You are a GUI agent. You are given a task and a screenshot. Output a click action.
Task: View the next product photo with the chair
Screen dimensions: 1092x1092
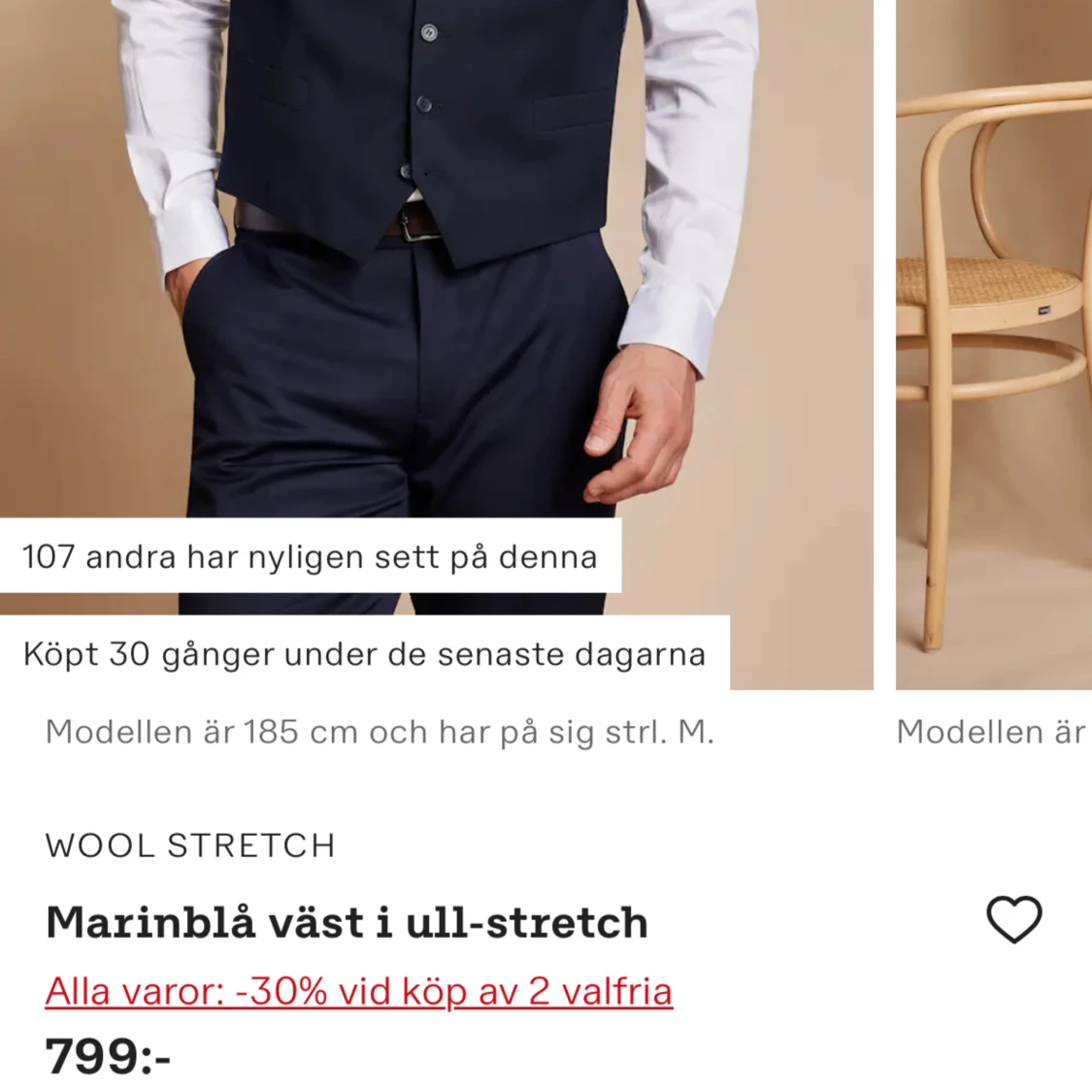tap(994, 340)
